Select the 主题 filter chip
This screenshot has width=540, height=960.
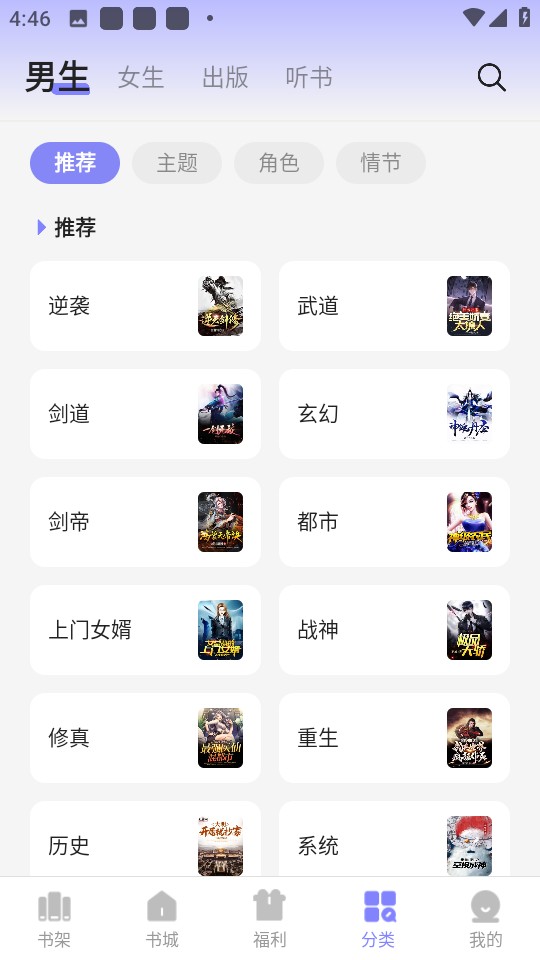click(177, 163)
